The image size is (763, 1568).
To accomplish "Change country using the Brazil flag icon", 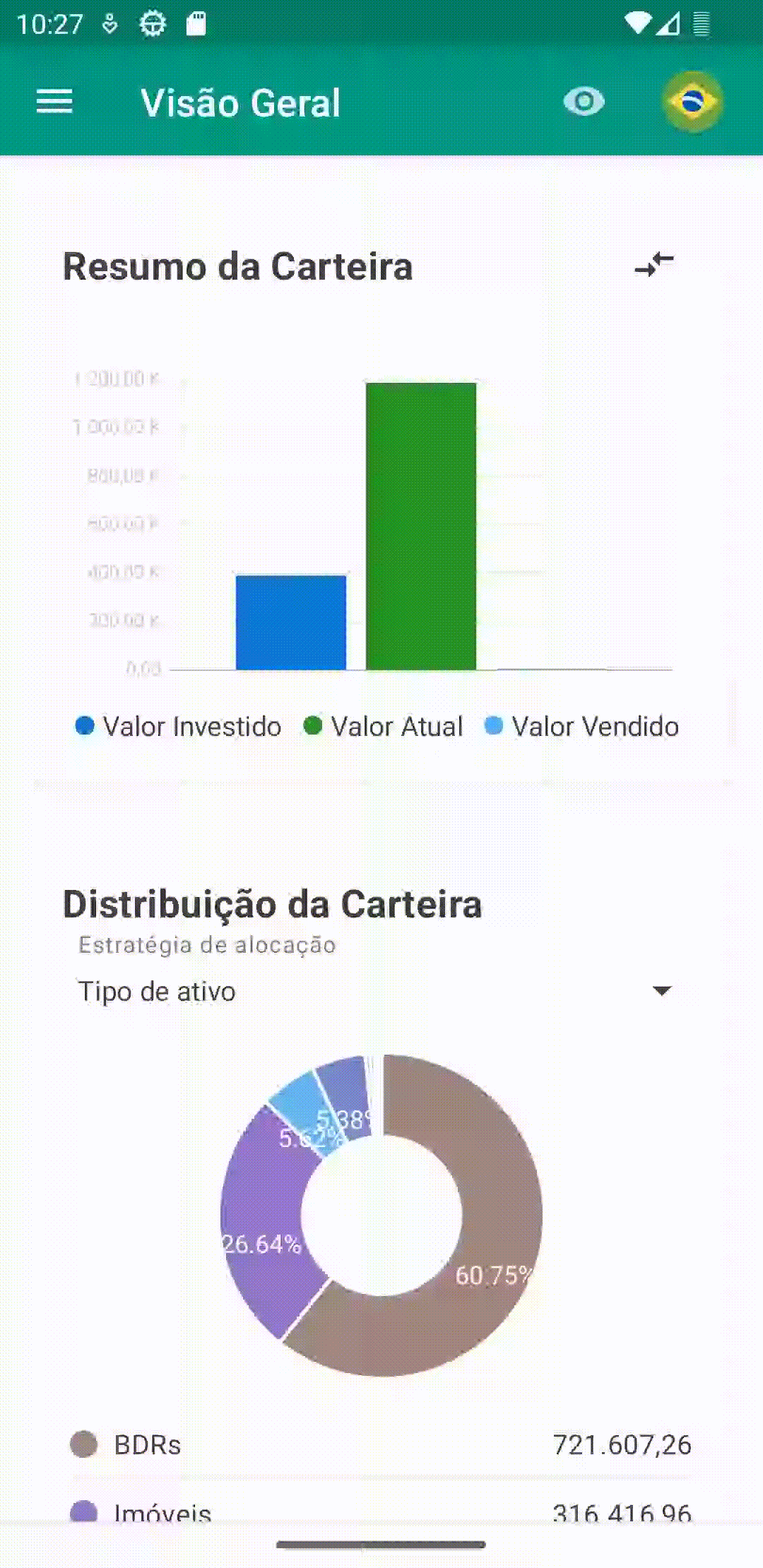I will pos(692,102).
